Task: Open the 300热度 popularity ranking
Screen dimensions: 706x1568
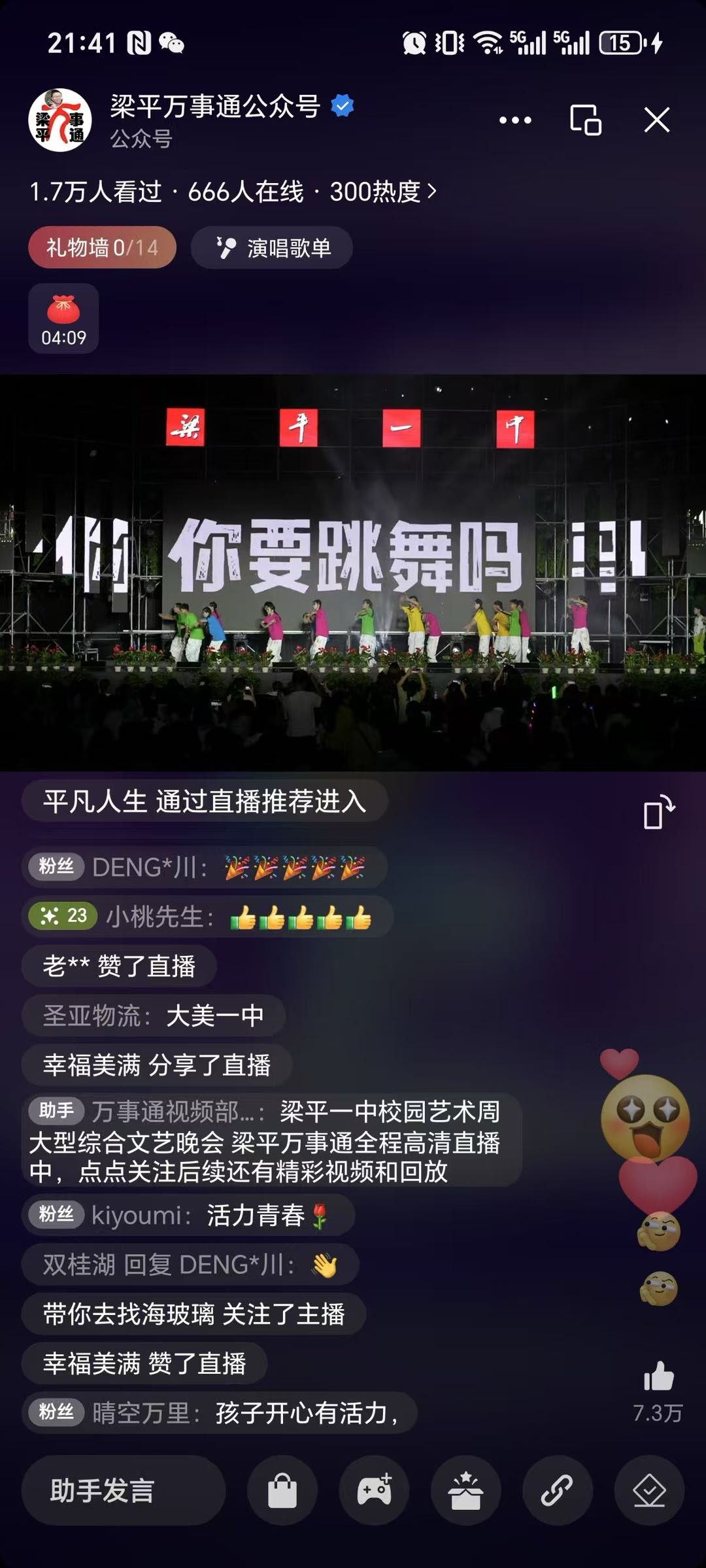Action: pos(382,192)
